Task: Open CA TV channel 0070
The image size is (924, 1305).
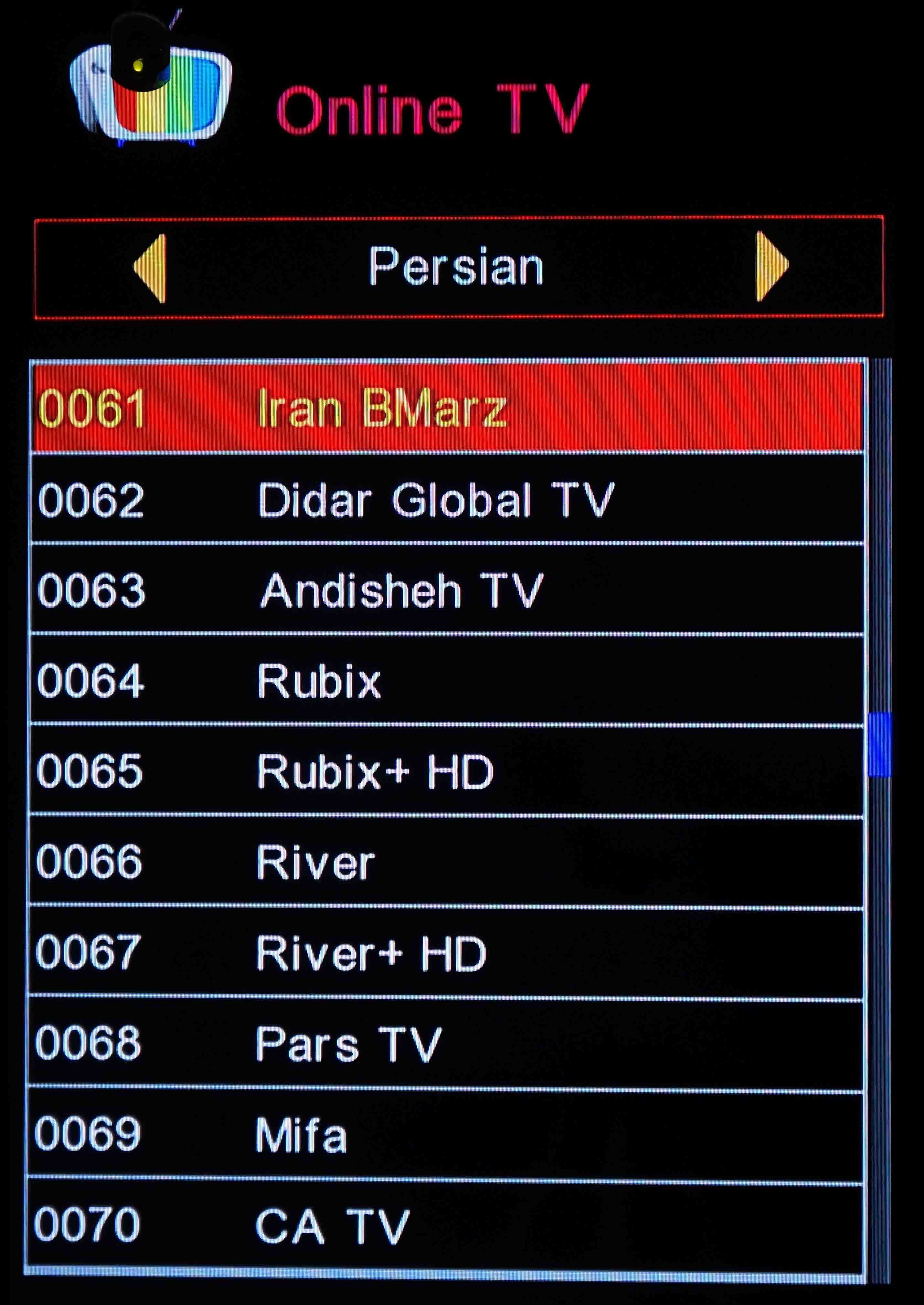Action: coord(447,1225)
